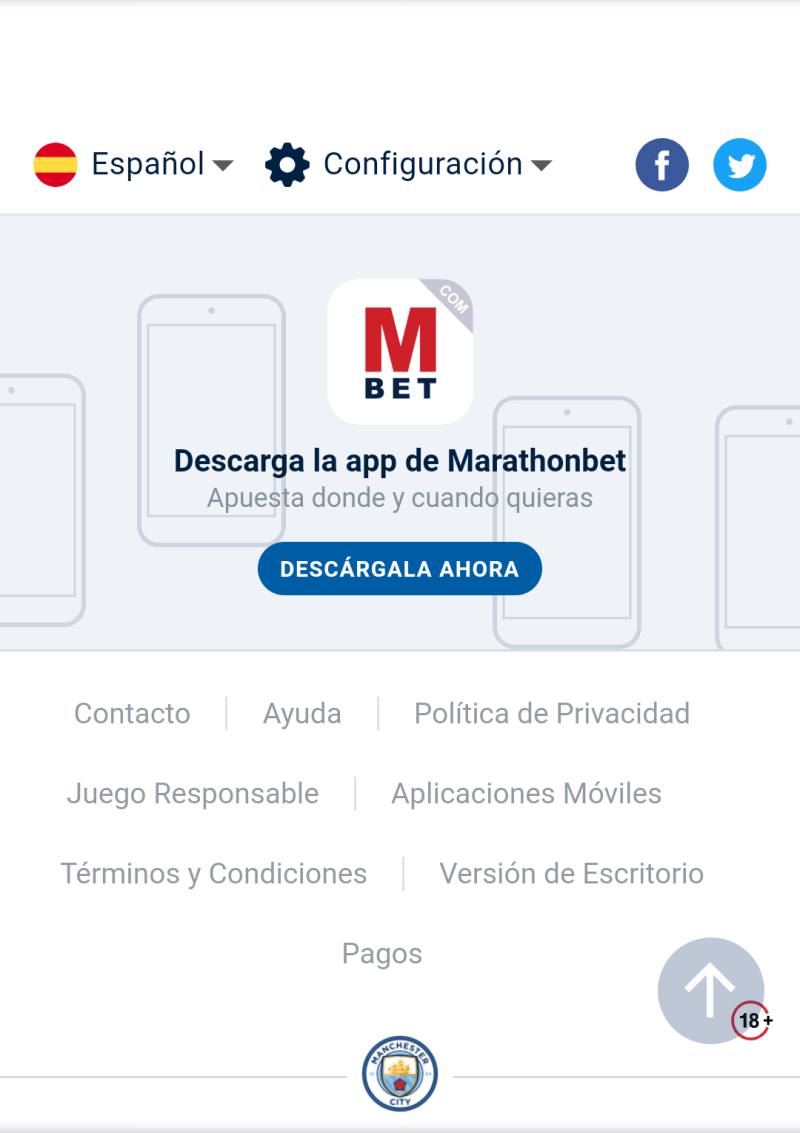800x1133 pixels.
Task: Open Términos y Condiciones
Action: click(x=214, y=874)
